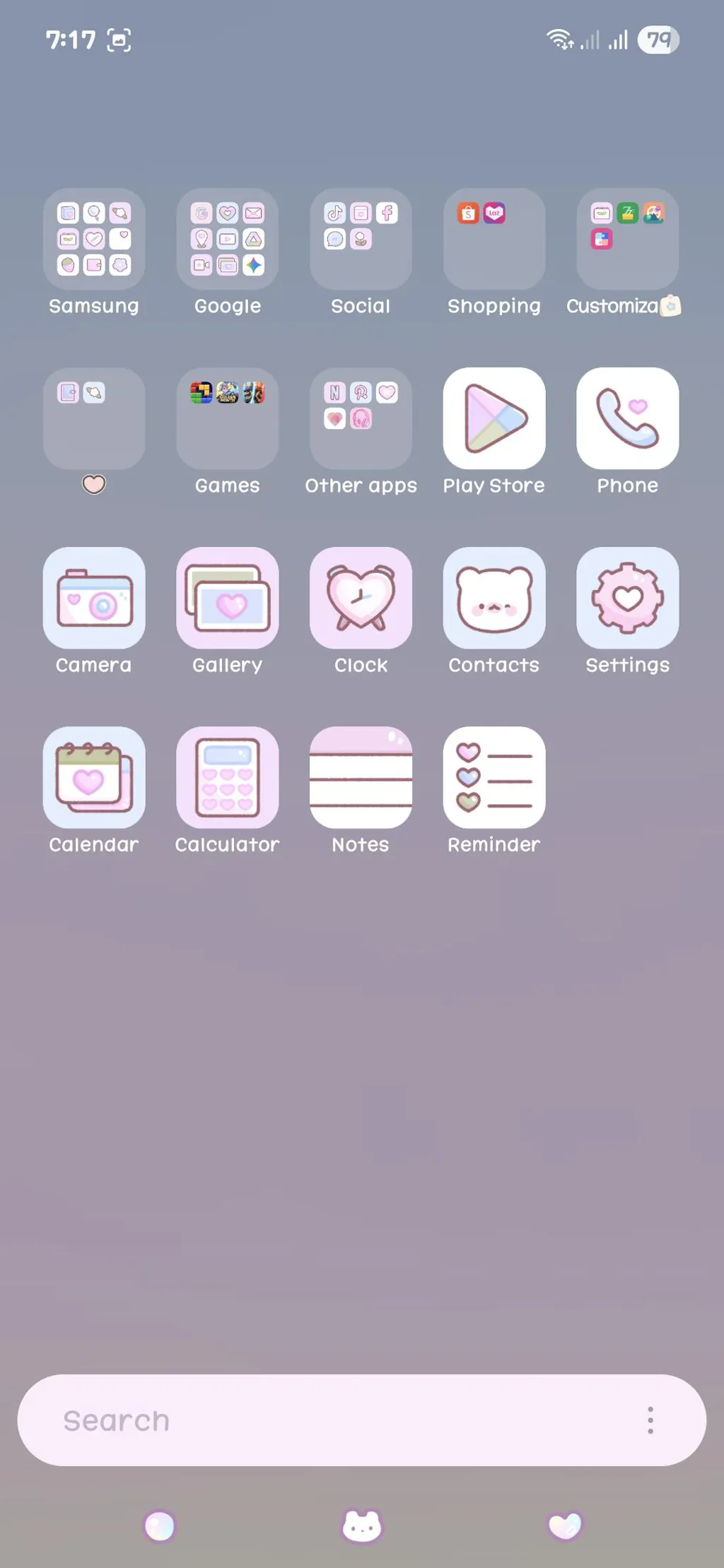
Task: Open the Contacts app
Action: (x=494, y=598)
